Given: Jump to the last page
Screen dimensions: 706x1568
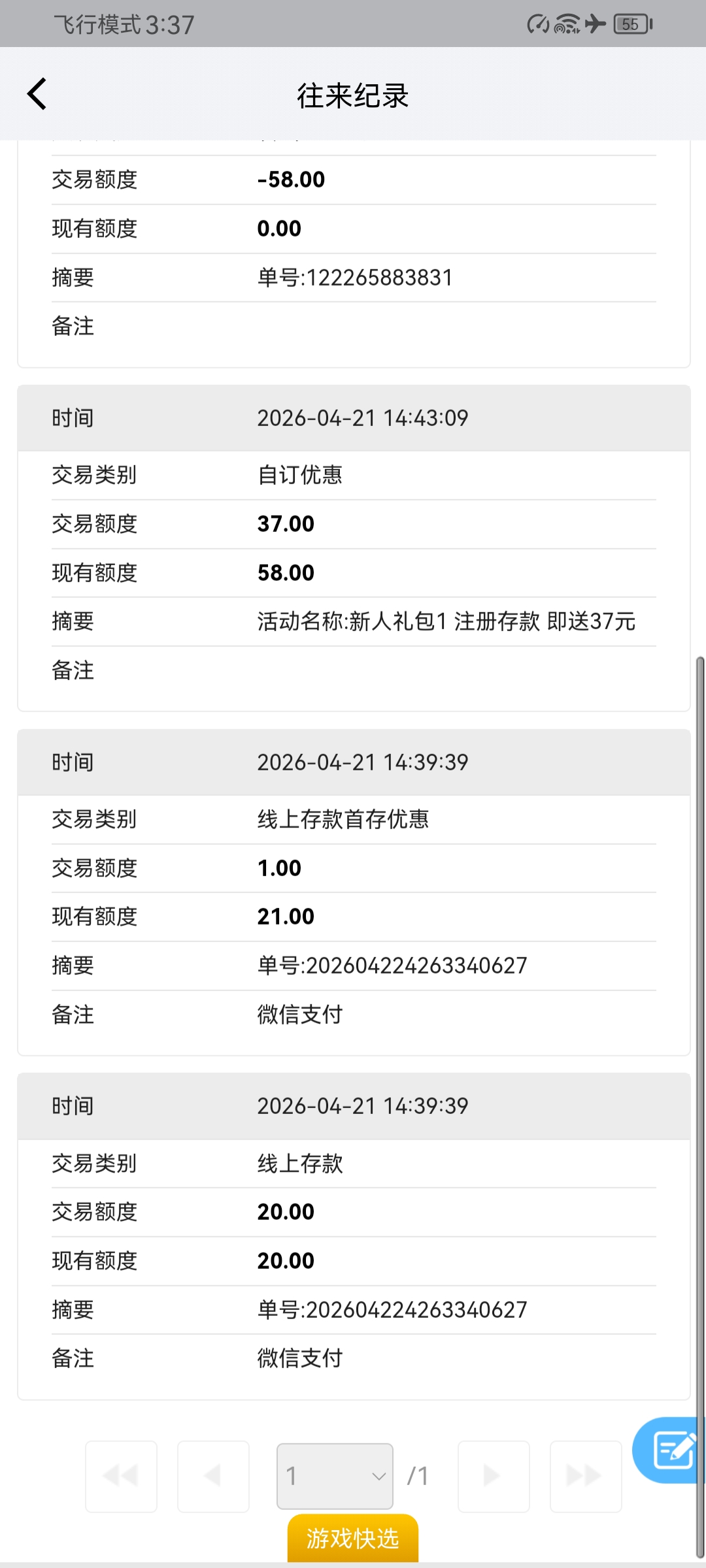Looking at the screenshot, I should (x=586, y=1476).
